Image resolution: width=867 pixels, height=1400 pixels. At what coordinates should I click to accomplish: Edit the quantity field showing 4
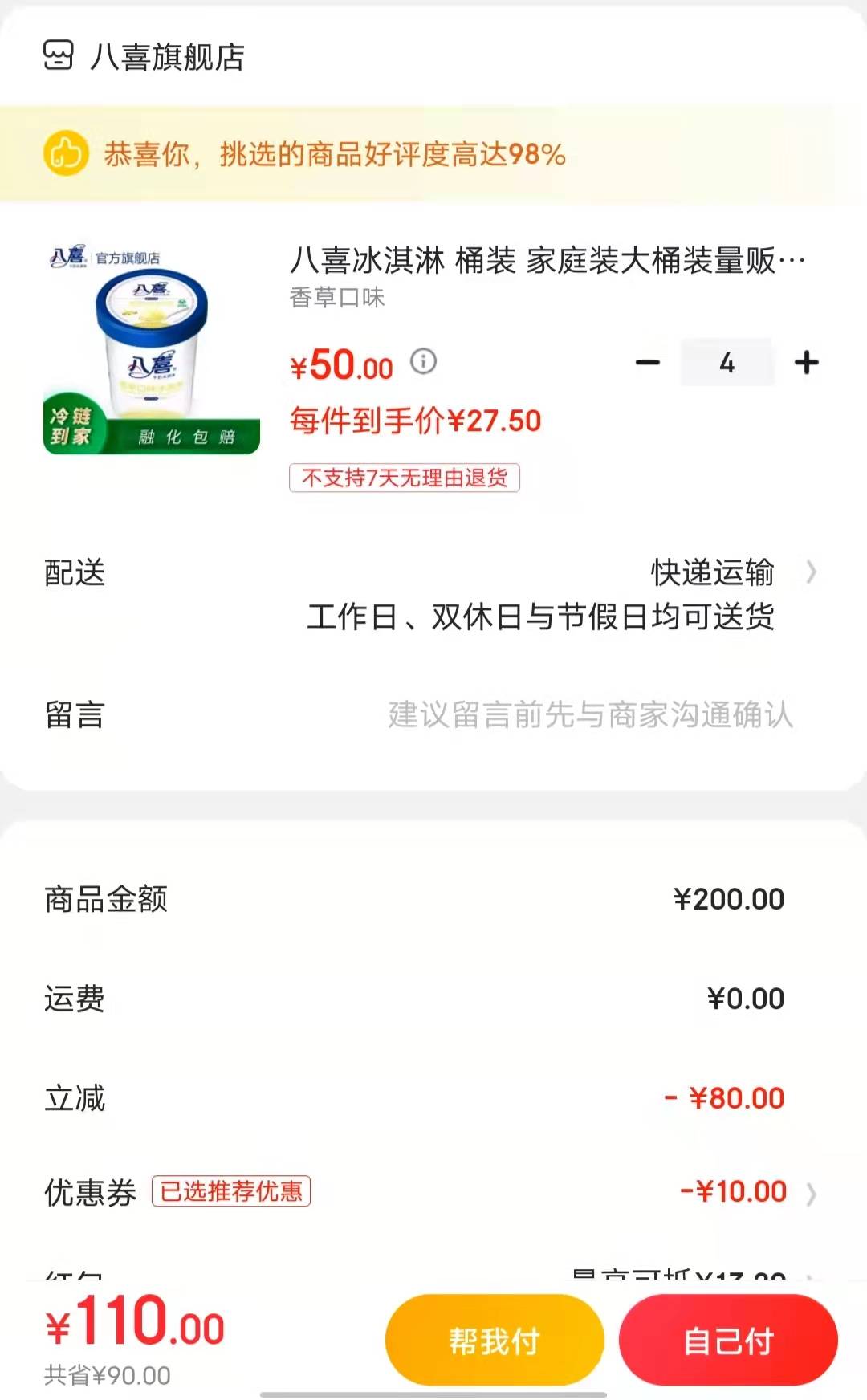(727, 363)
